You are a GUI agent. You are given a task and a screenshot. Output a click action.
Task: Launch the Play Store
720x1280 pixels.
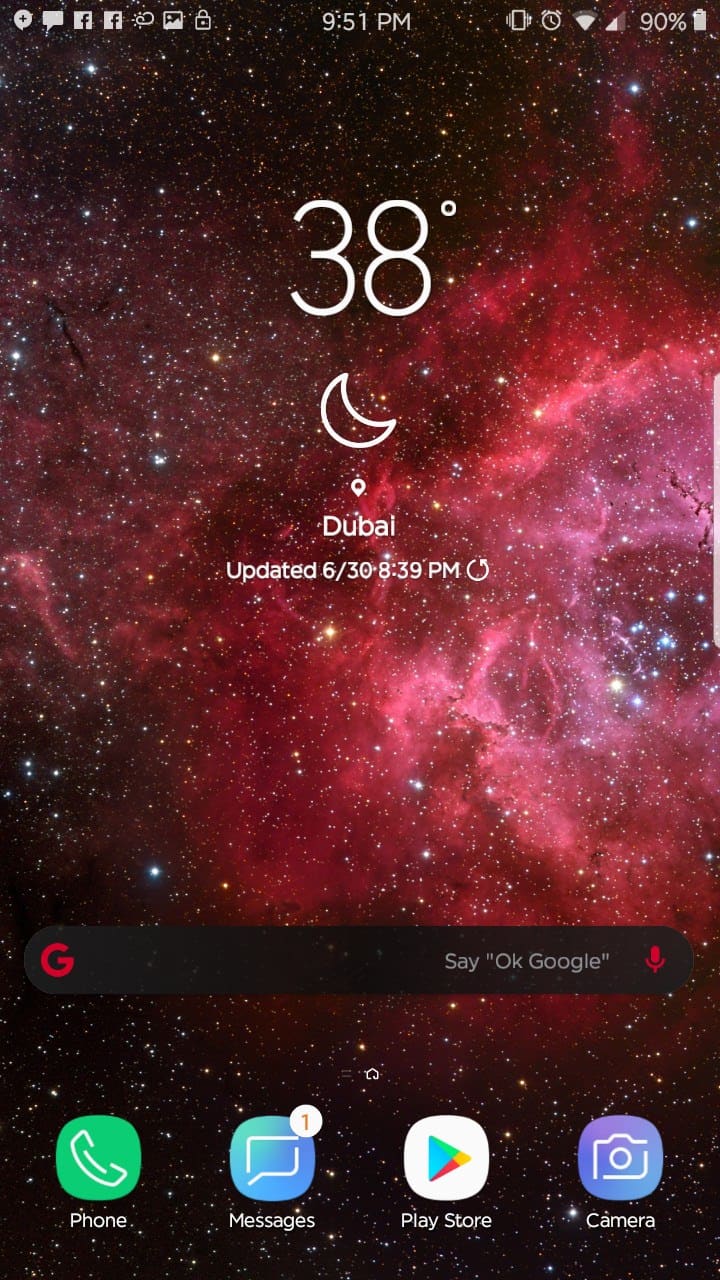(x=446, y=1158)
